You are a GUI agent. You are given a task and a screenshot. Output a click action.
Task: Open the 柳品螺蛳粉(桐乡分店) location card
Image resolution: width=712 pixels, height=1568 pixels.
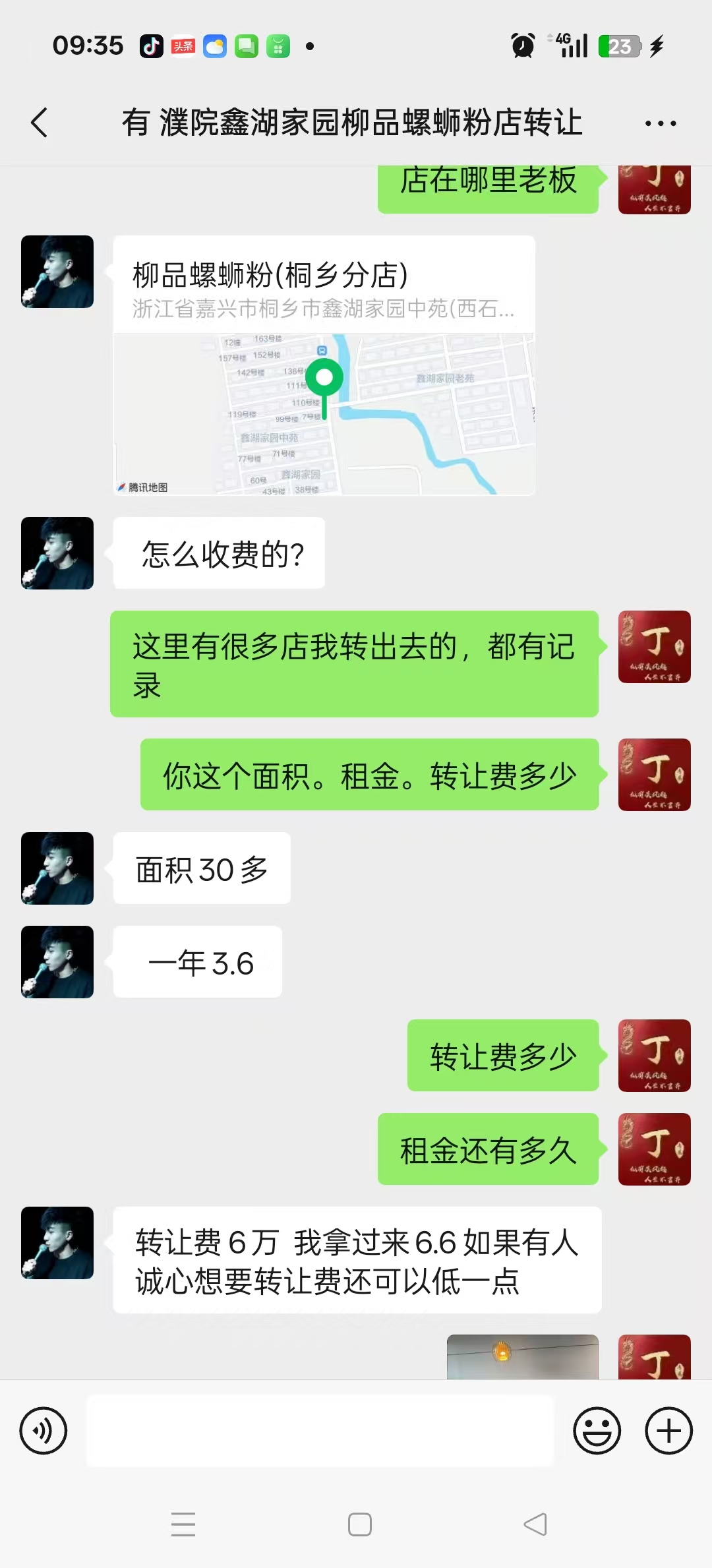(323, 363)
